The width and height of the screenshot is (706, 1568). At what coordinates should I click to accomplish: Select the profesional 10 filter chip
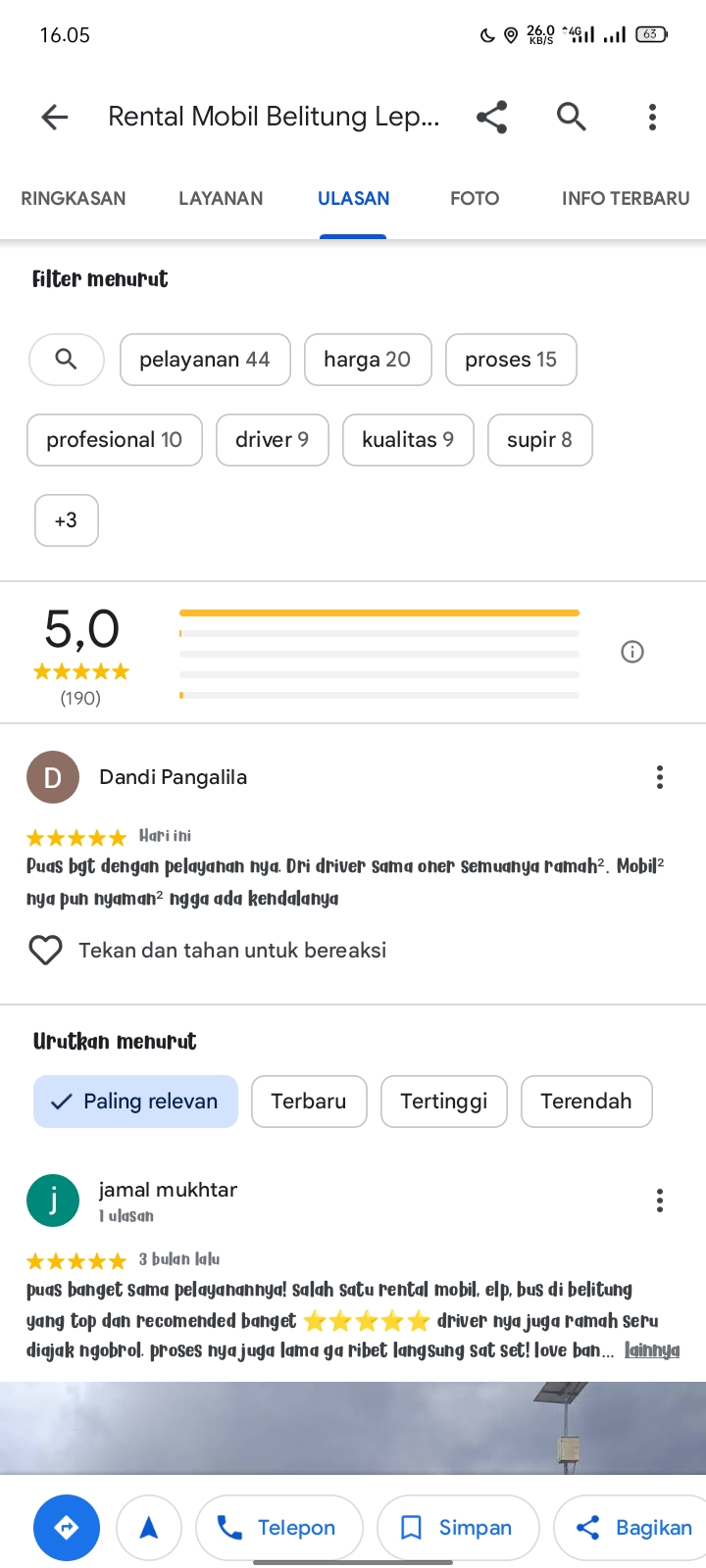coord(115,440)
